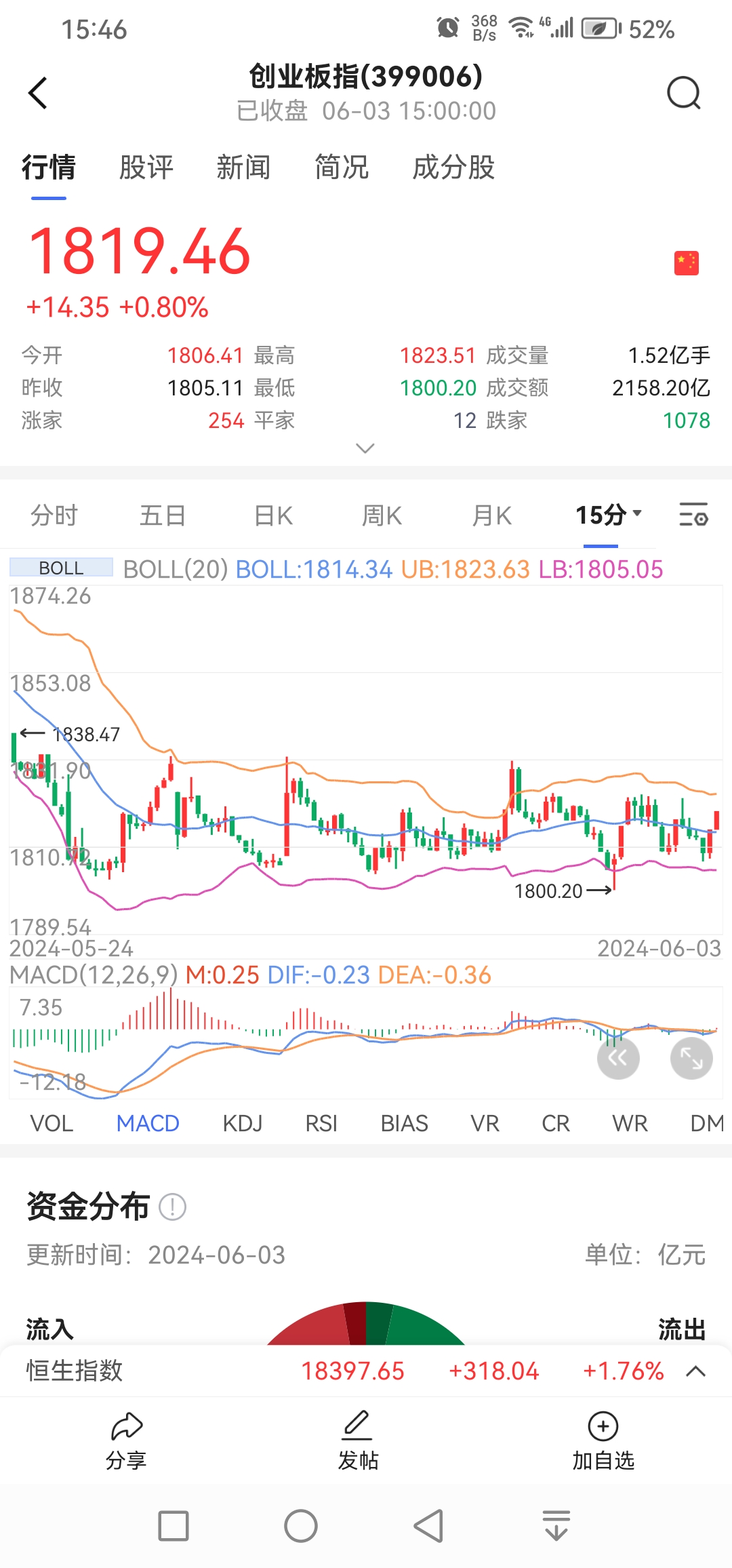This screenshot has width=732, height=1568.
Task: Switch sub-chart indicator to KDJ
Action: [x=242, y=1124]
